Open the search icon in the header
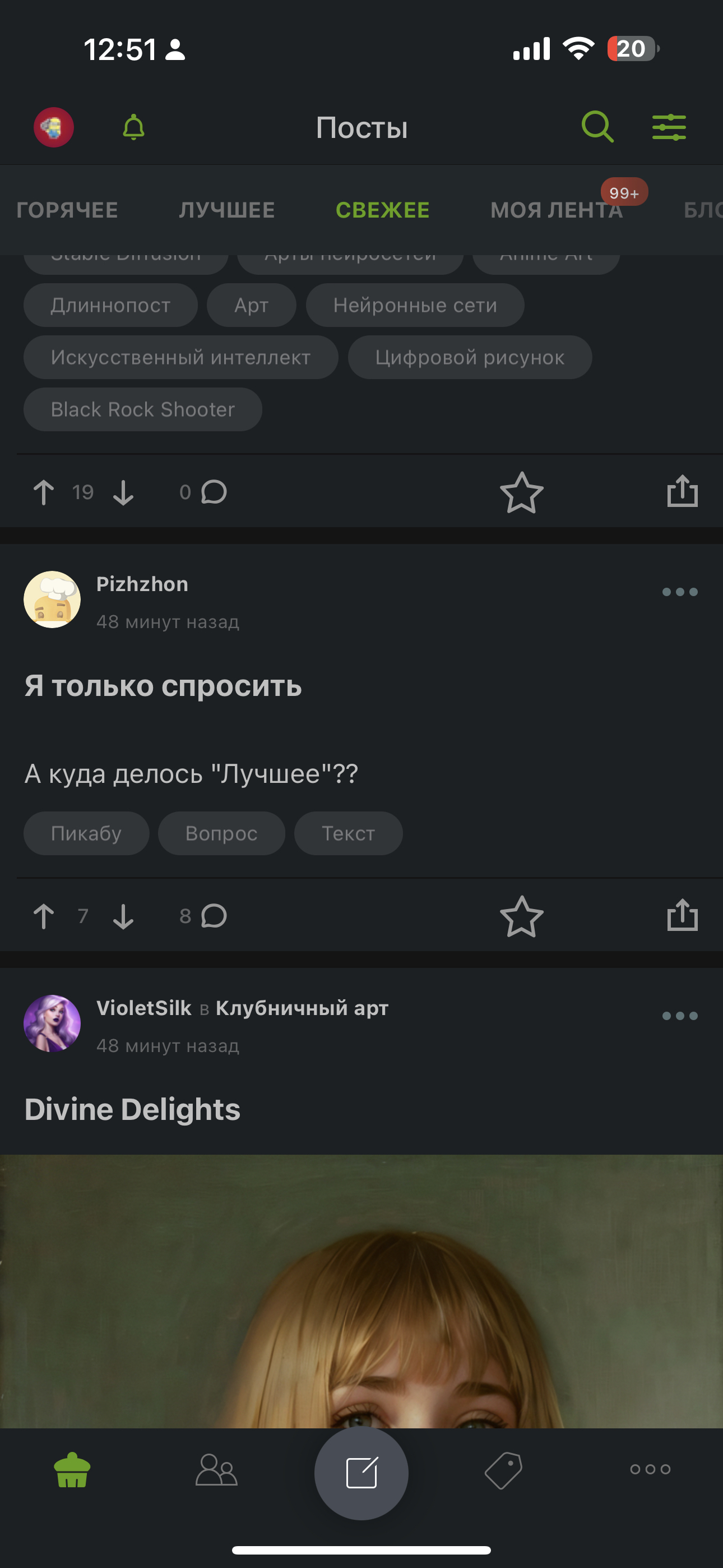The image size is (723, 1568). [x=597, y=127]
